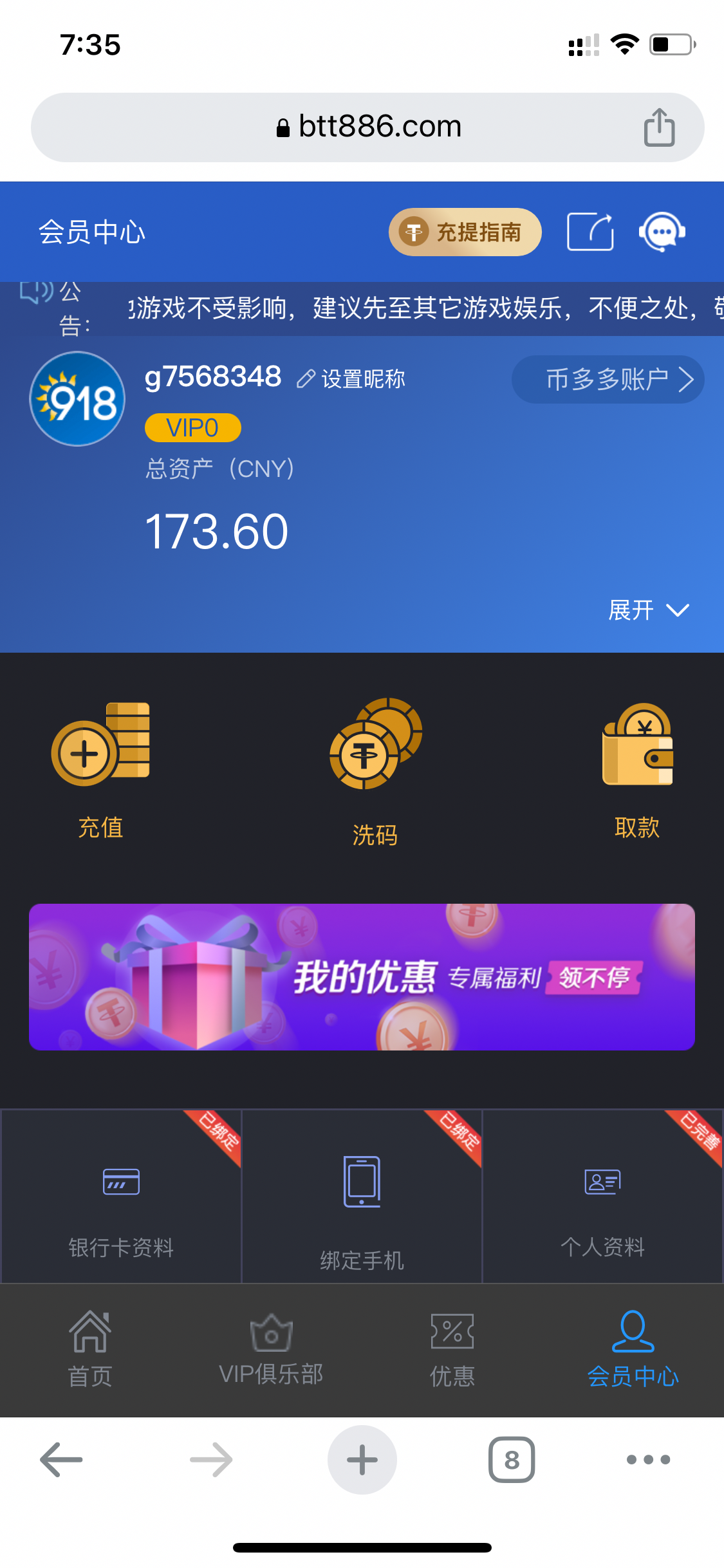This screenshot has height=1568, width=724.
Task: Open 个人资料 personal profile
Action: click(602, 1197)
